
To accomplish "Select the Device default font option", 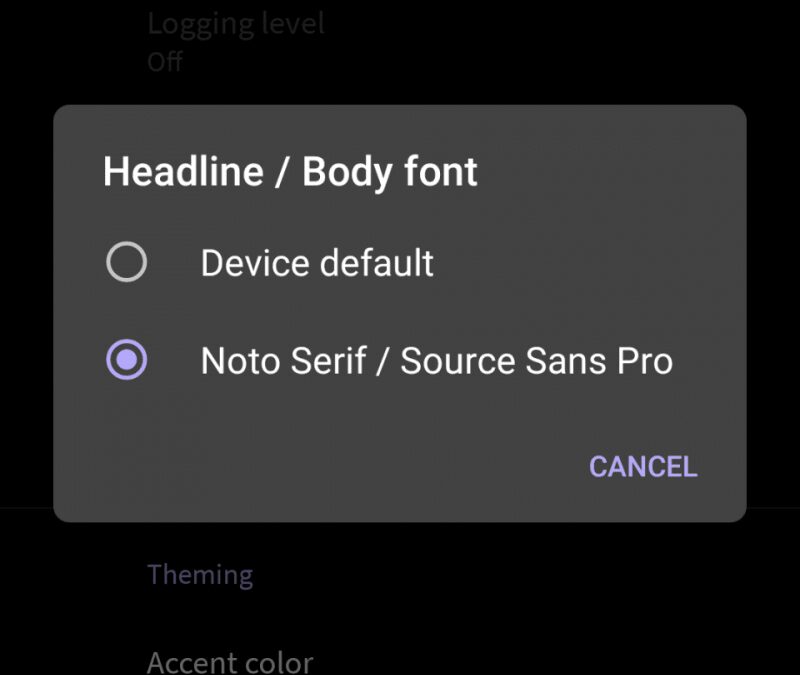I will tap(127, 264).
